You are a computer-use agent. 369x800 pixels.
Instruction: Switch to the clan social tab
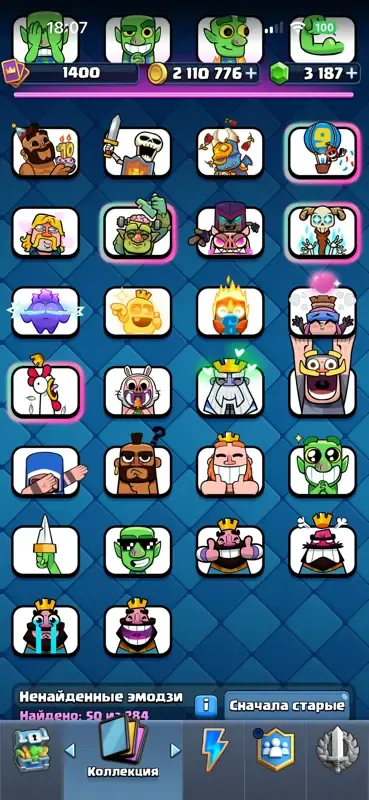[x=276, y=749]
